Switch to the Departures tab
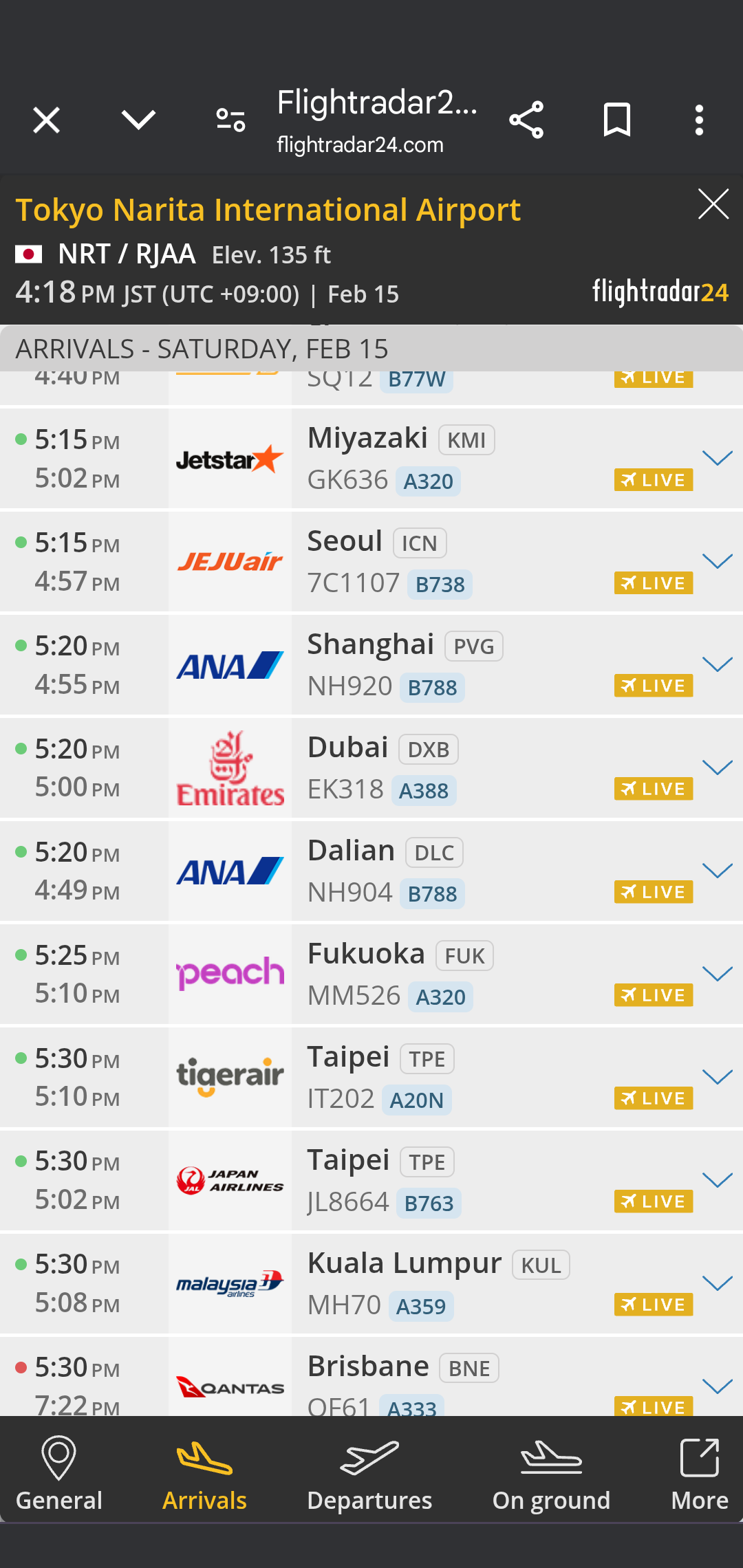Image resolution: width=743 pixels, height=1568 pixels. click(x=369, y=1473)
